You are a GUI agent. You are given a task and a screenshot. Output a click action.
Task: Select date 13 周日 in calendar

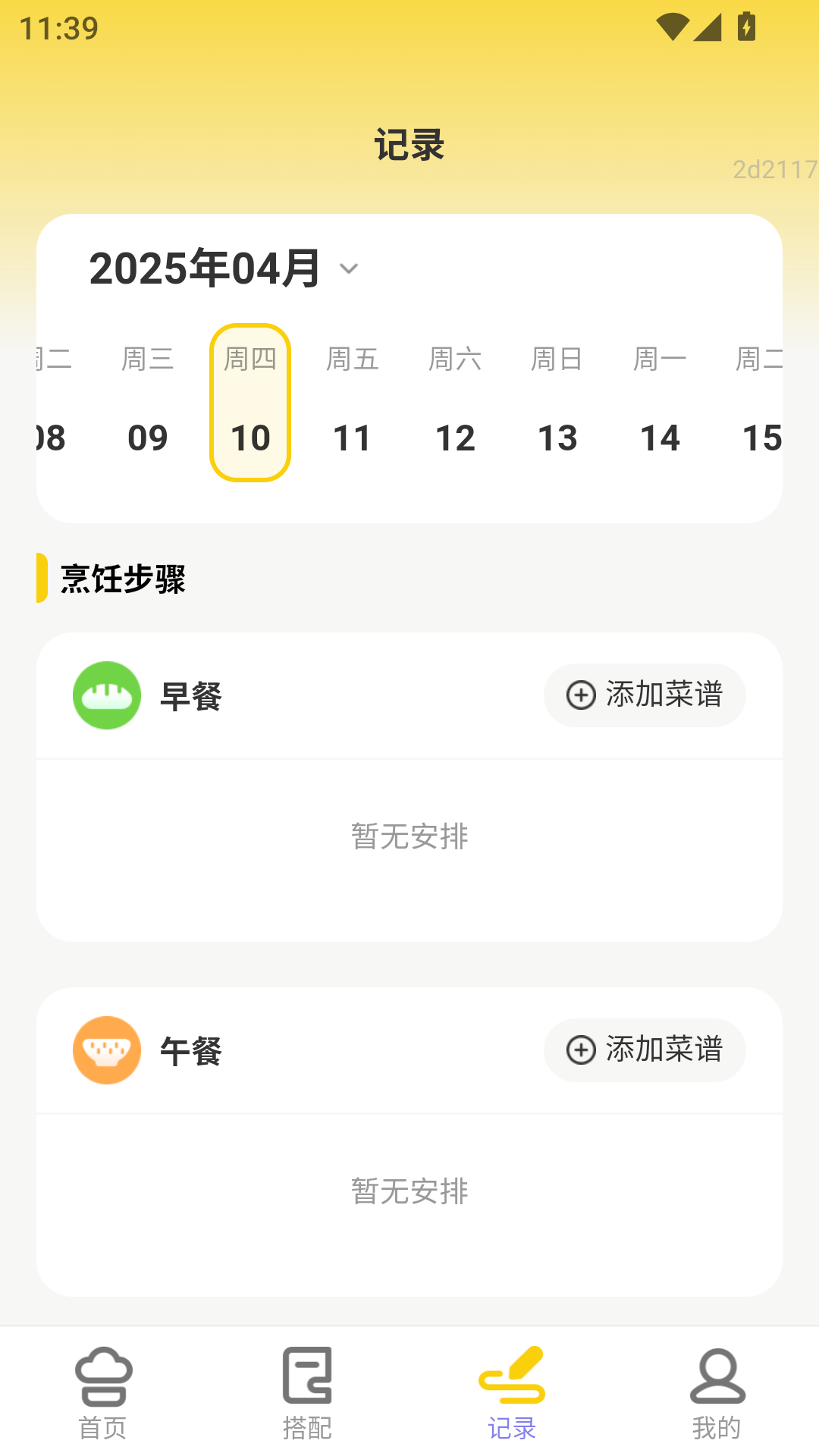[557, 438]
